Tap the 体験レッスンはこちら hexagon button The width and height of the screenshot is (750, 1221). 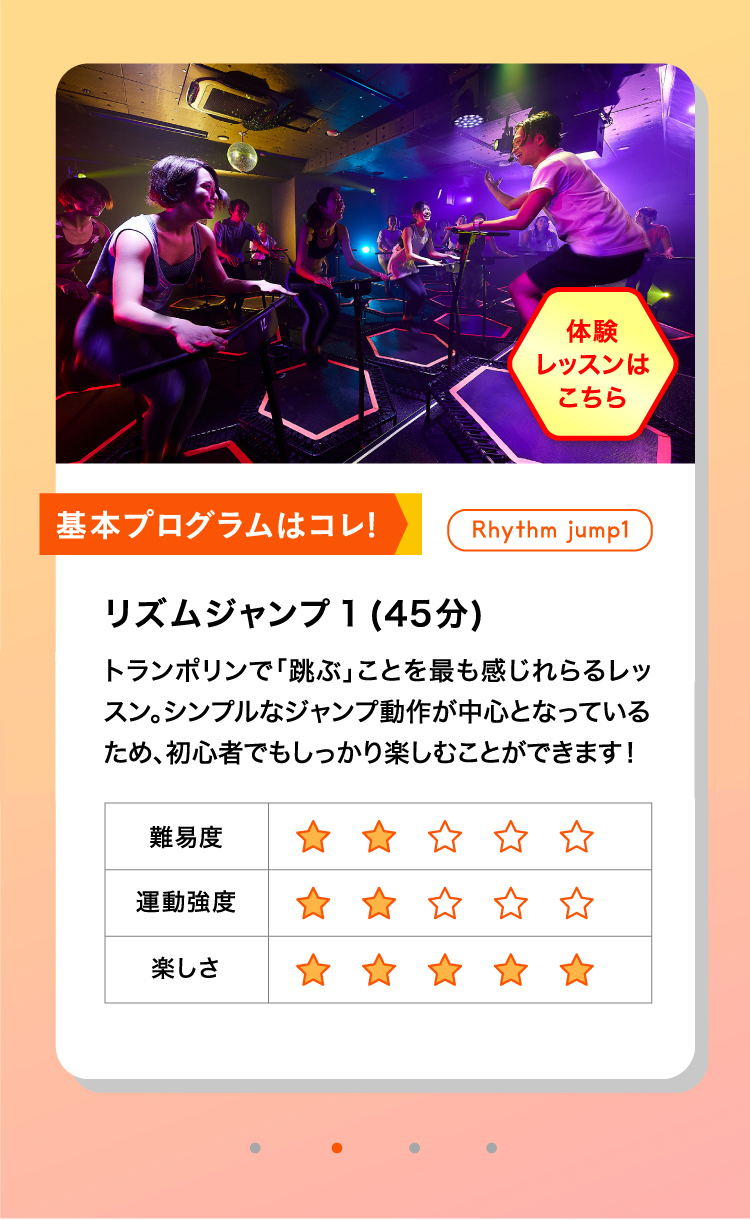tap(593, 364)
